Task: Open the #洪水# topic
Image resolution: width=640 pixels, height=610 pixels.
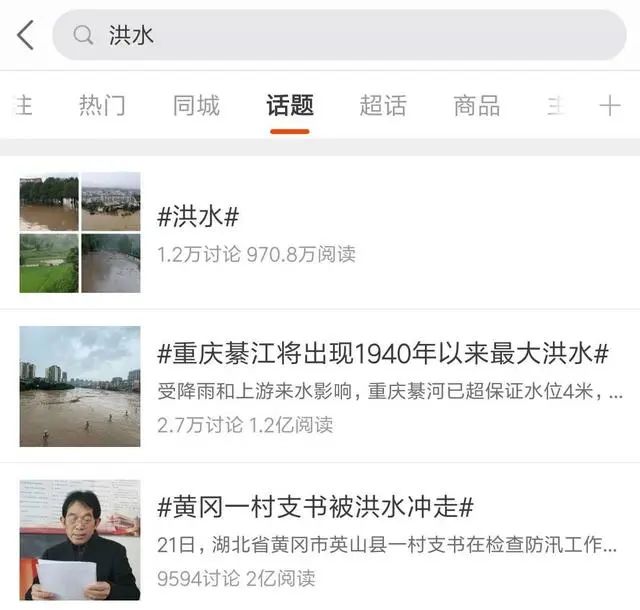Action: (x=200, y=216)
